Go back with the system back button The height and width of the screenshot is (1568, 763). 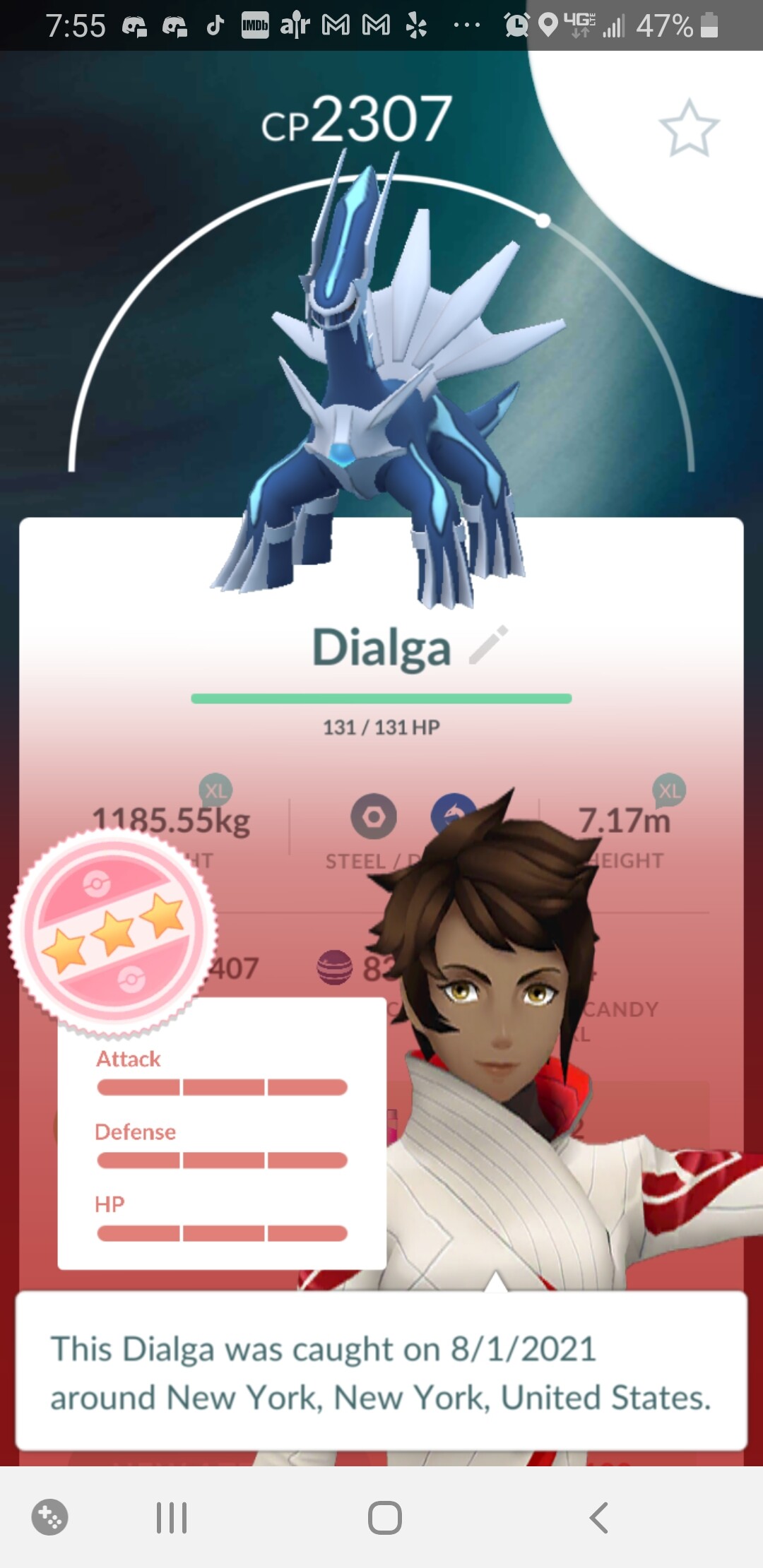pos(598,1517)
